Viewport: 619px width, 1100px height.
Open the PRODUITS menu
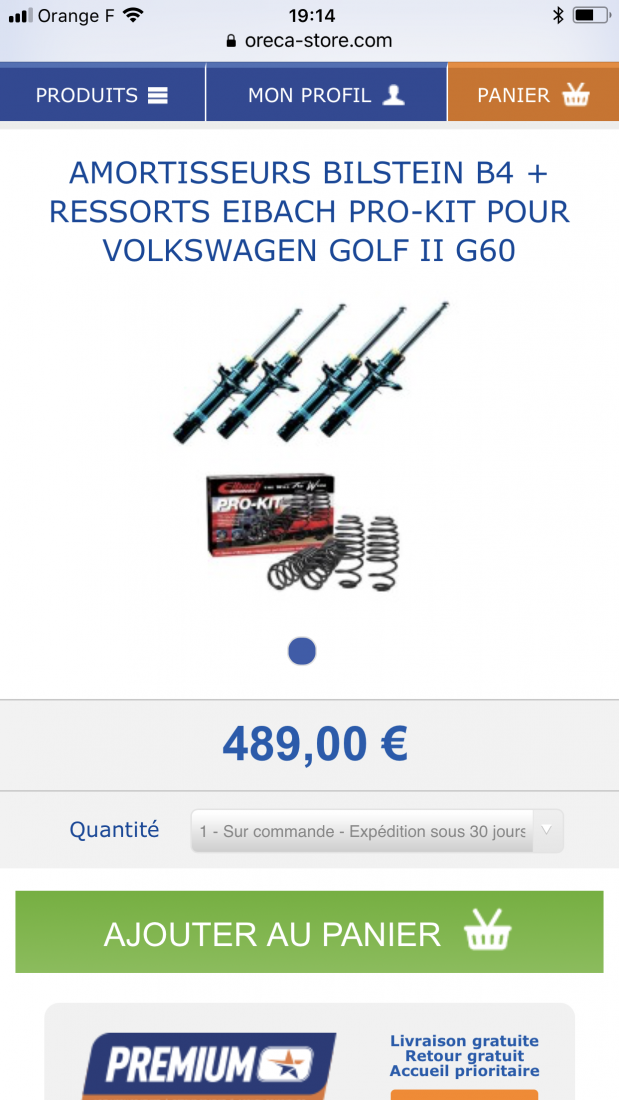[102, 95]
